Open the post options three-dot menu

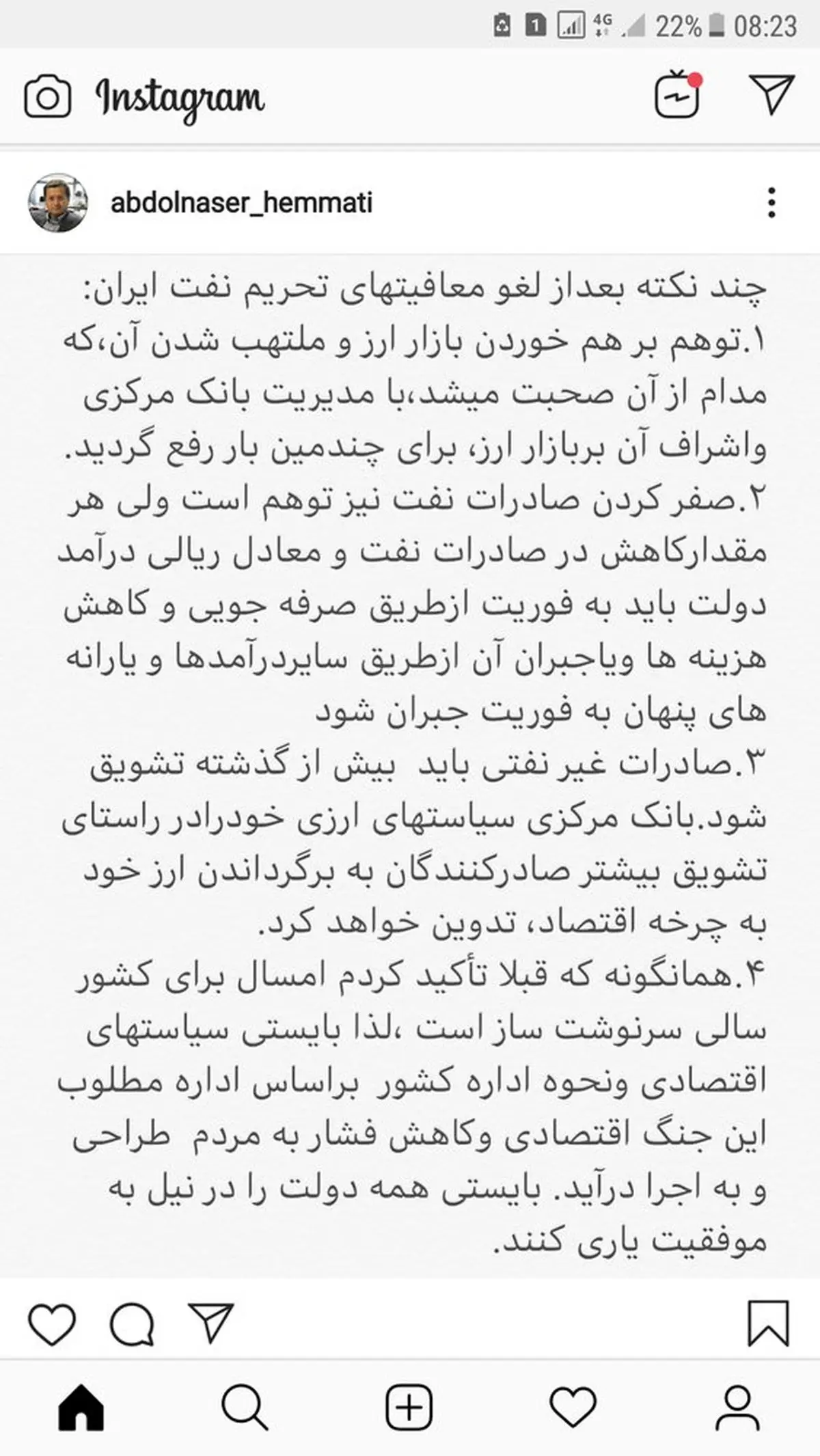(772, 202)
